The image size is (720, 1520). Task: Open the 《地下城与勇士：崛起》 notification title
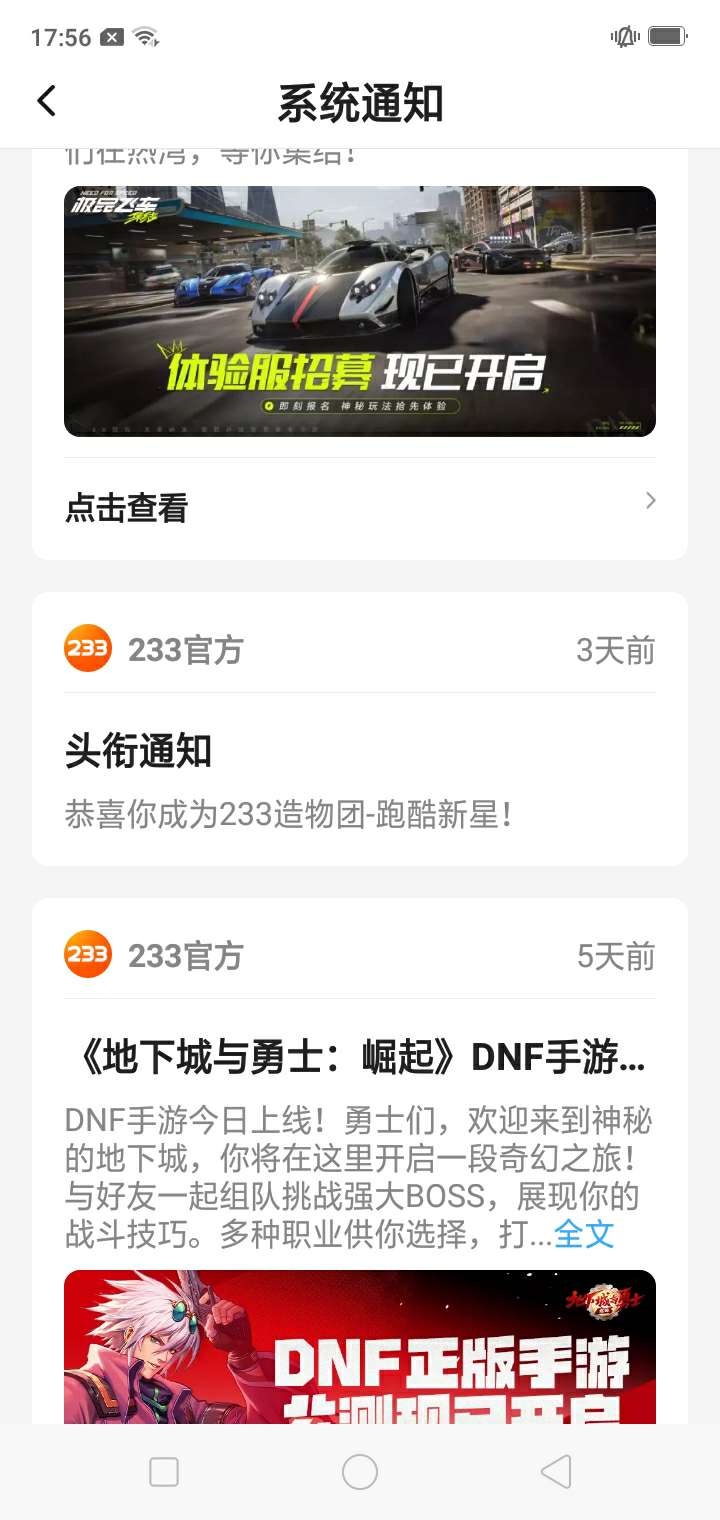tap(360, 1058)
